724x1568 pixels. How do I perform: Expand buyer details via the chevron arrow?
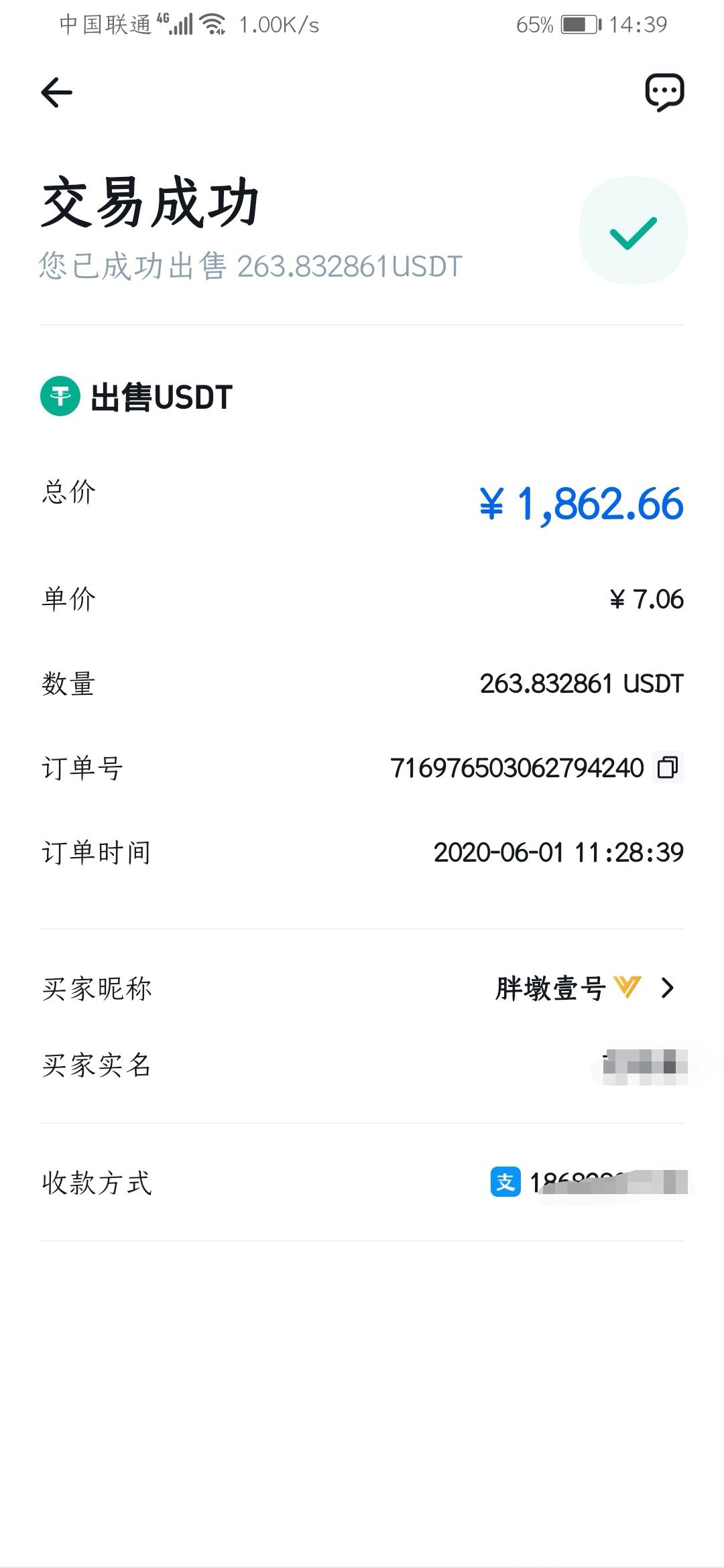pos(668,987)
